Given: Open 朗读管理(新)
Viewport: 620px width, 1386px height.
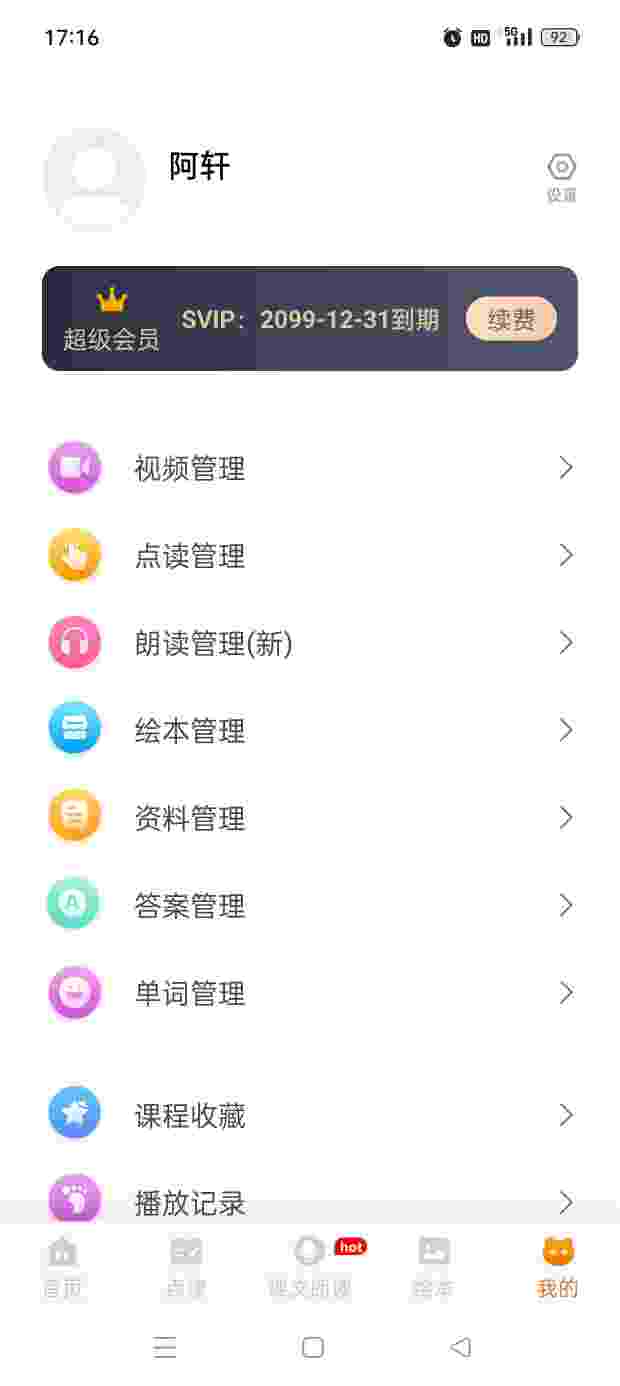Looking at the screenshot, I should (x=310, y=643).
